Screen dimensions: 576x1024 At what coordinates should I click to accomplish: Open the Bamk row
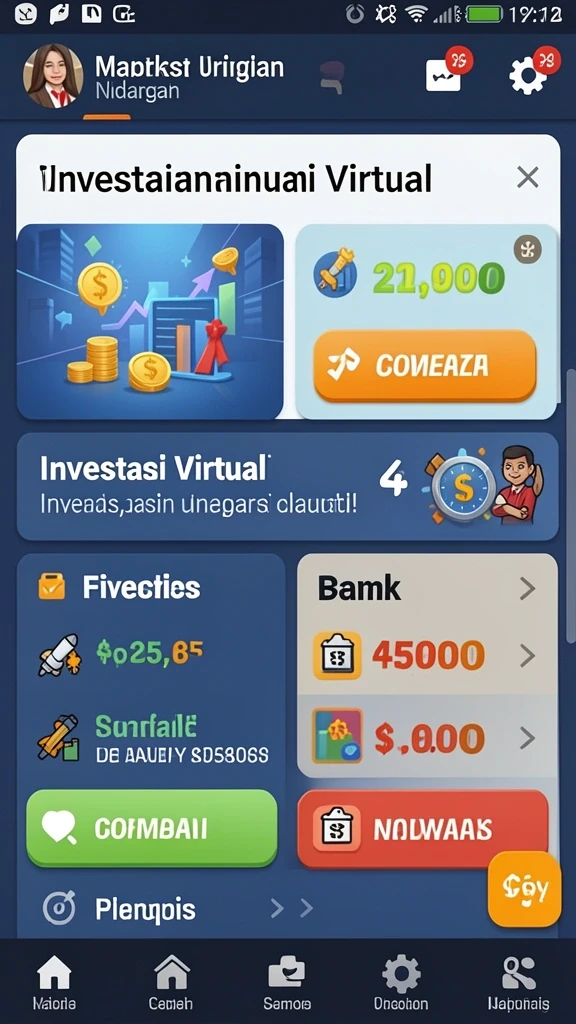[x=427, y=589]
